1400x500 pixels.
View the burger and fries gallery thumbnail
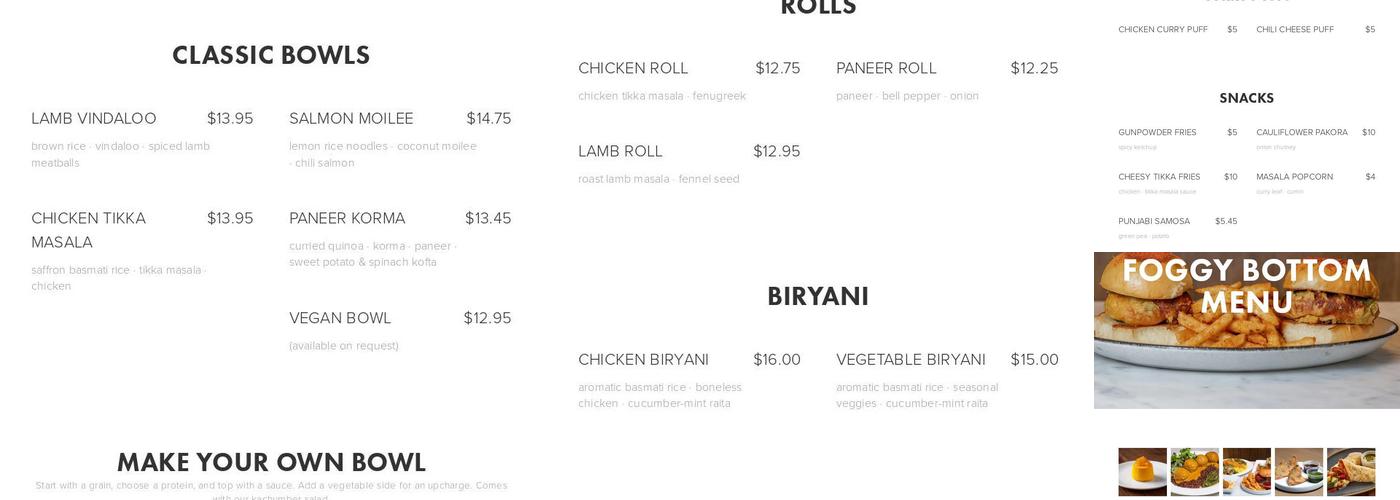[1246, 472]
